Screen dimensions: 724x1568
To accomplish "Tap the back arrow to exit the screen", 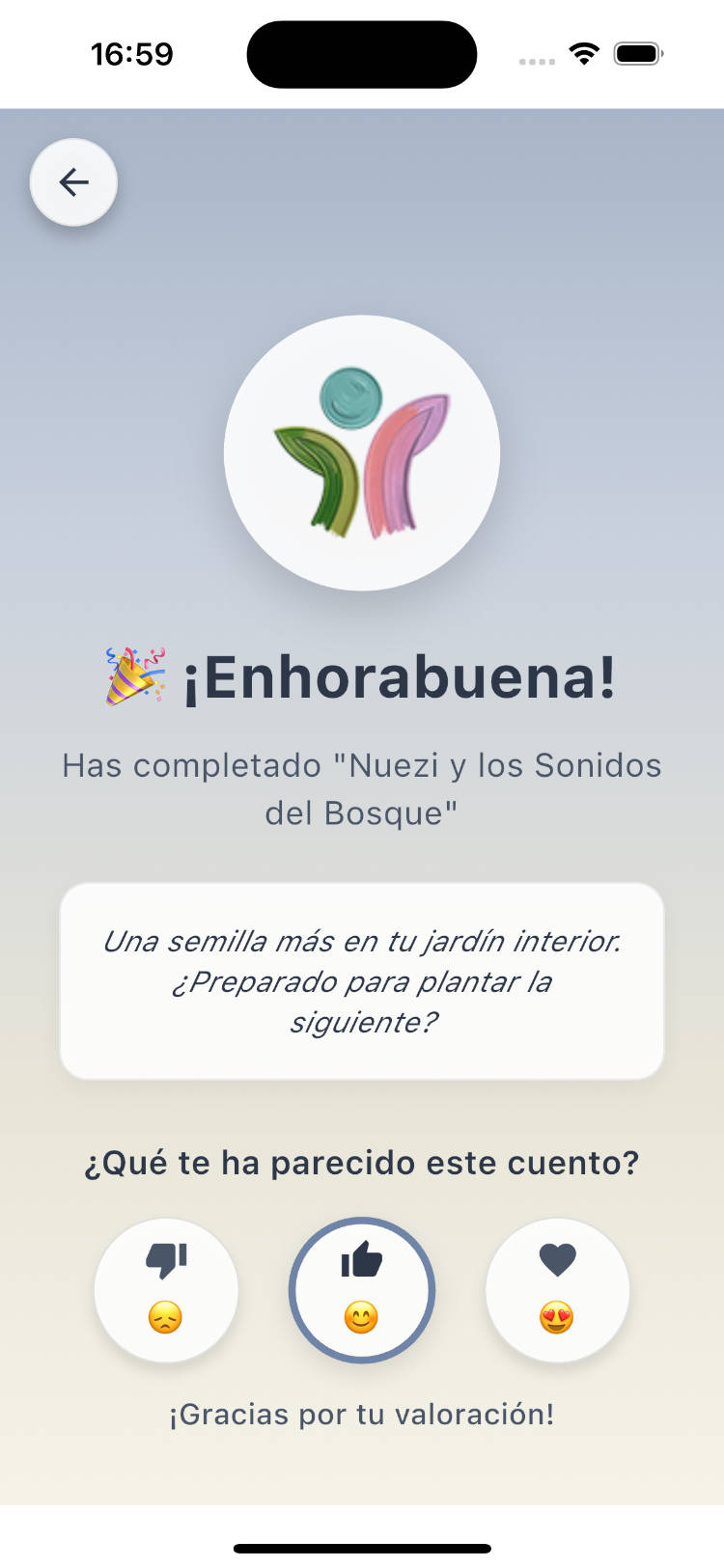I will 72,181.
